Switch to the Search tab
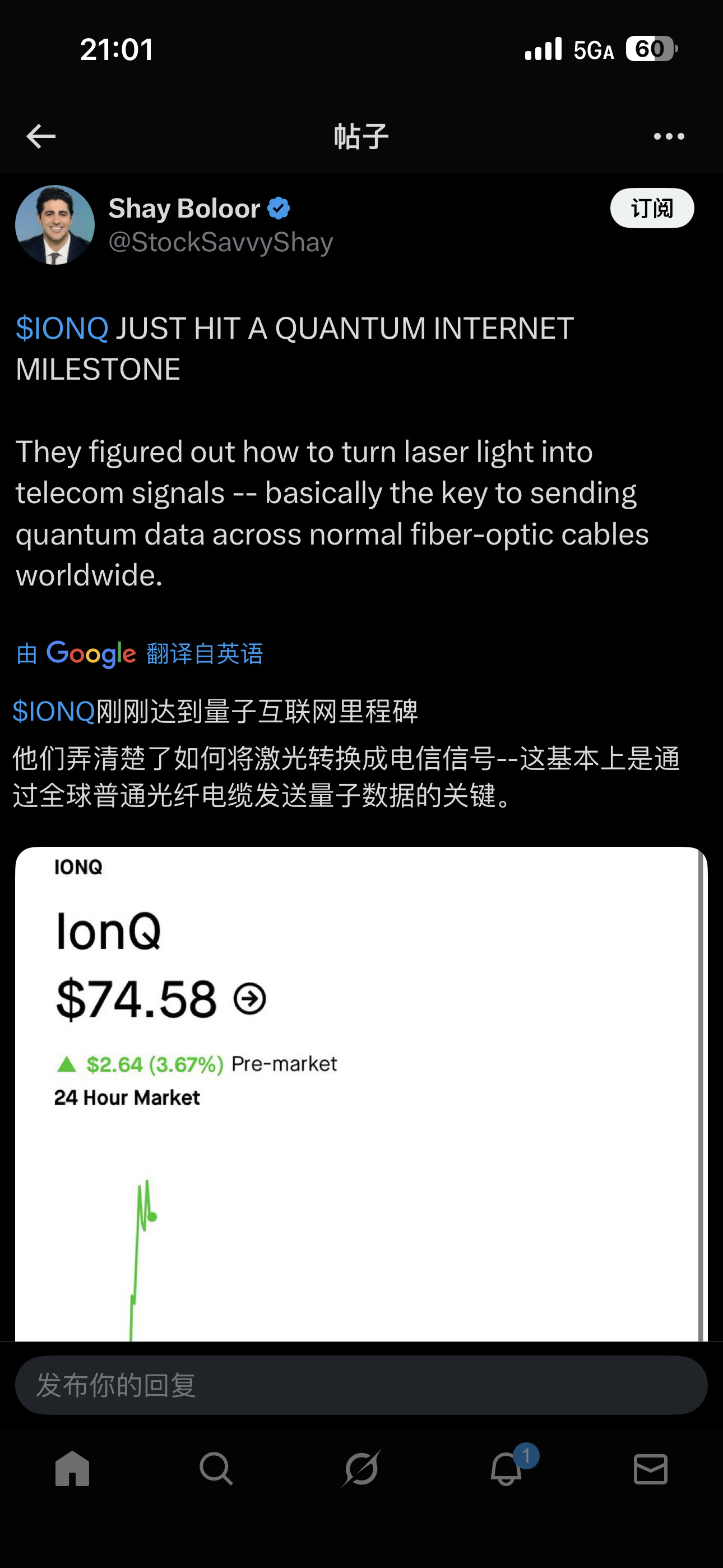Screen dimensions: 723x1568 click(216, 1468)
